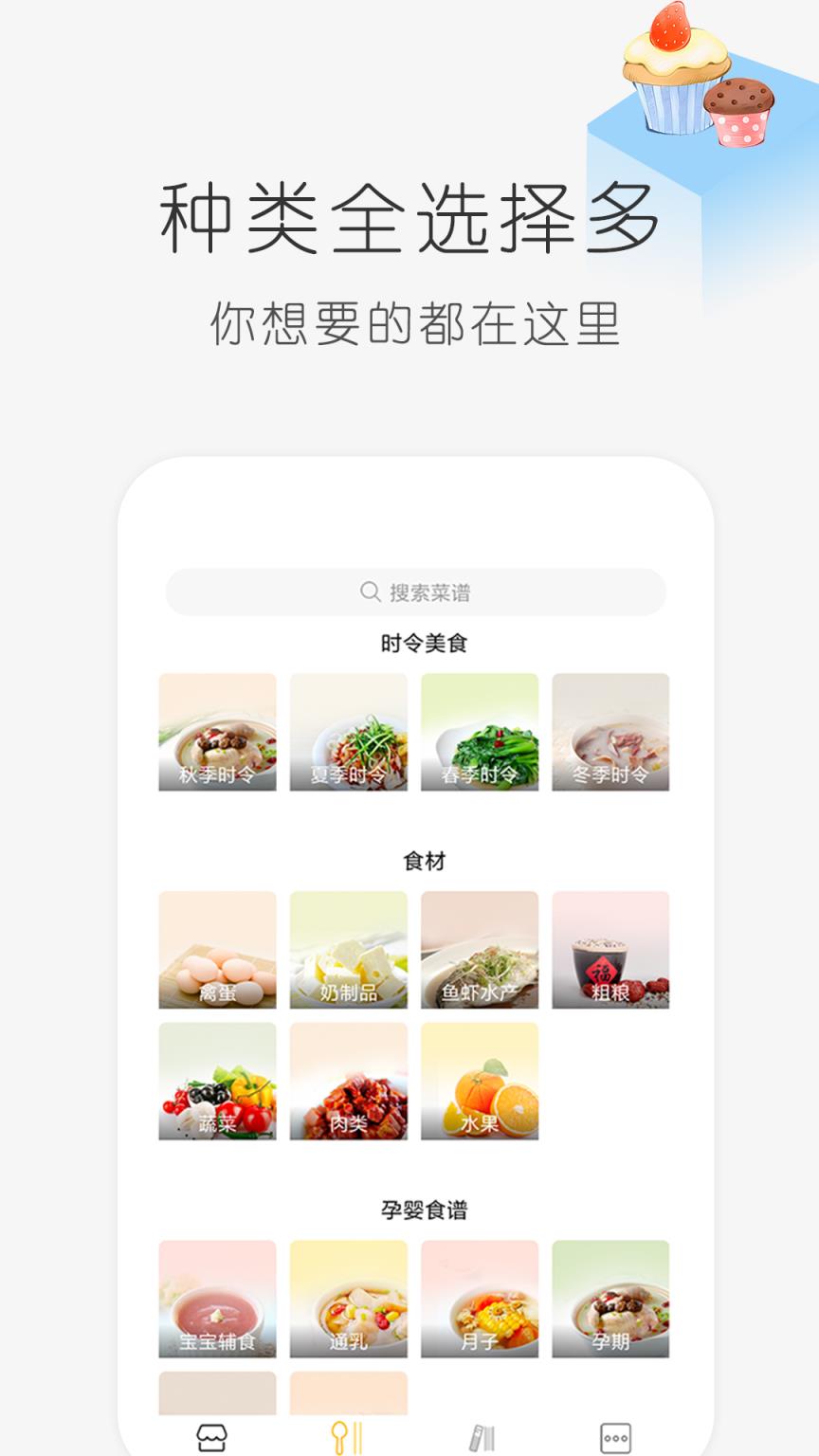
Task: View the 冬季时令 winter recipes
Action: [x=611, y=732]
